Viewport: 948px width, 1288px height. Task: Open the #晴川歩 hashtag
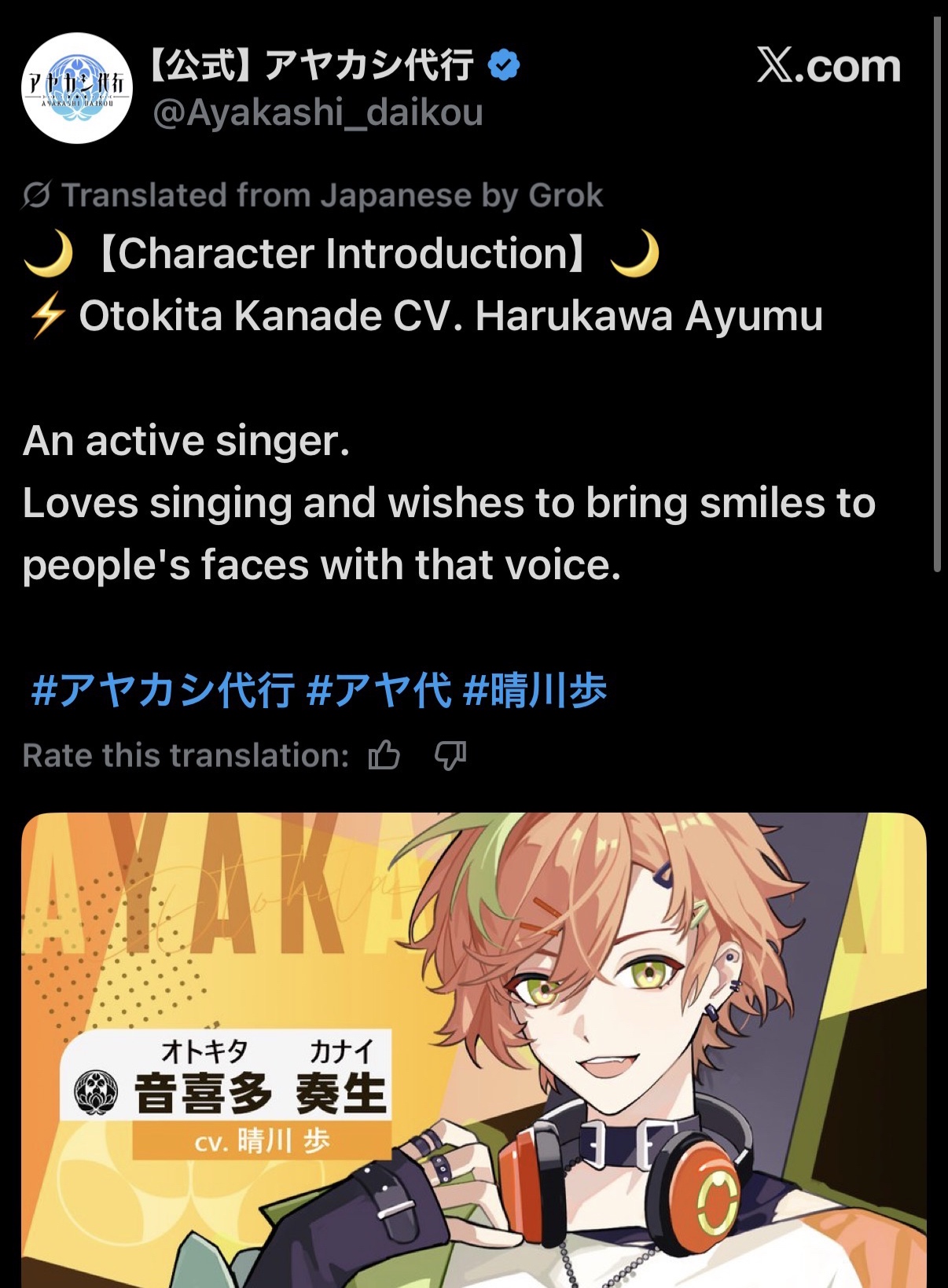535,691
